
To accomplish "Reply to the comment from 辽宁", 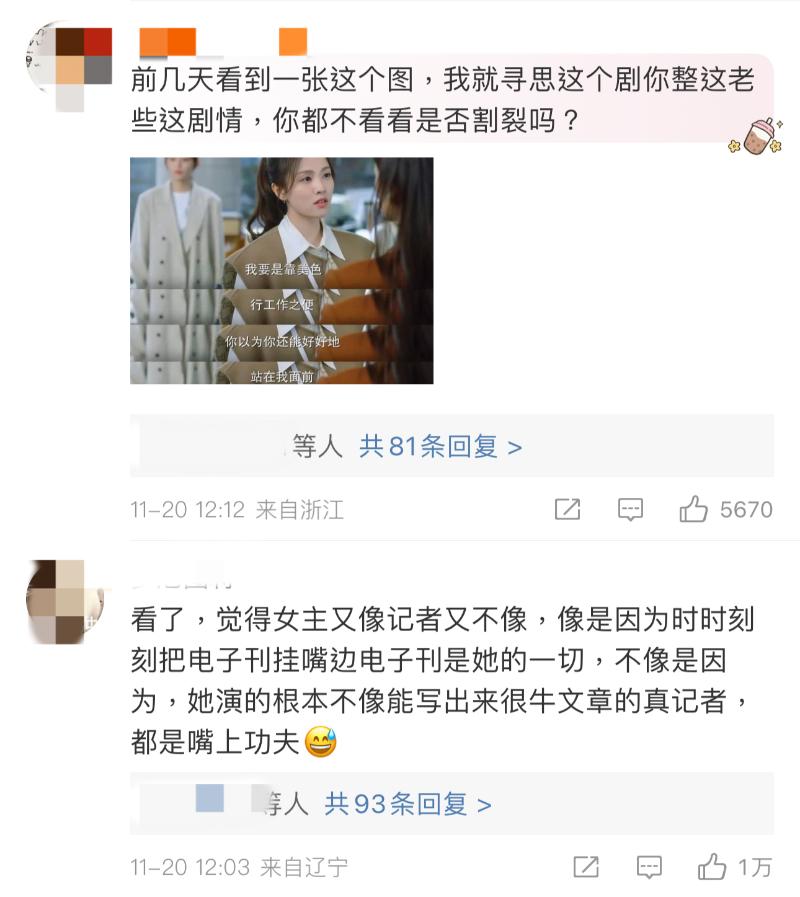I will [x=649, y=867].
